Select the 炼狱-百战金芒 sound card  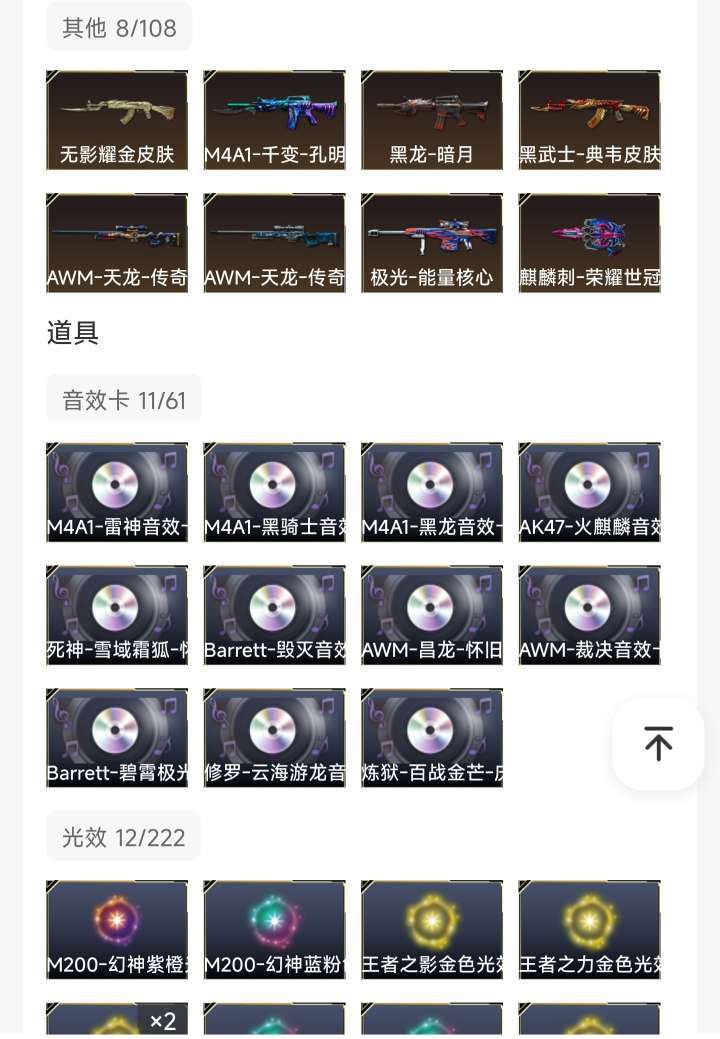coord(431,736)
